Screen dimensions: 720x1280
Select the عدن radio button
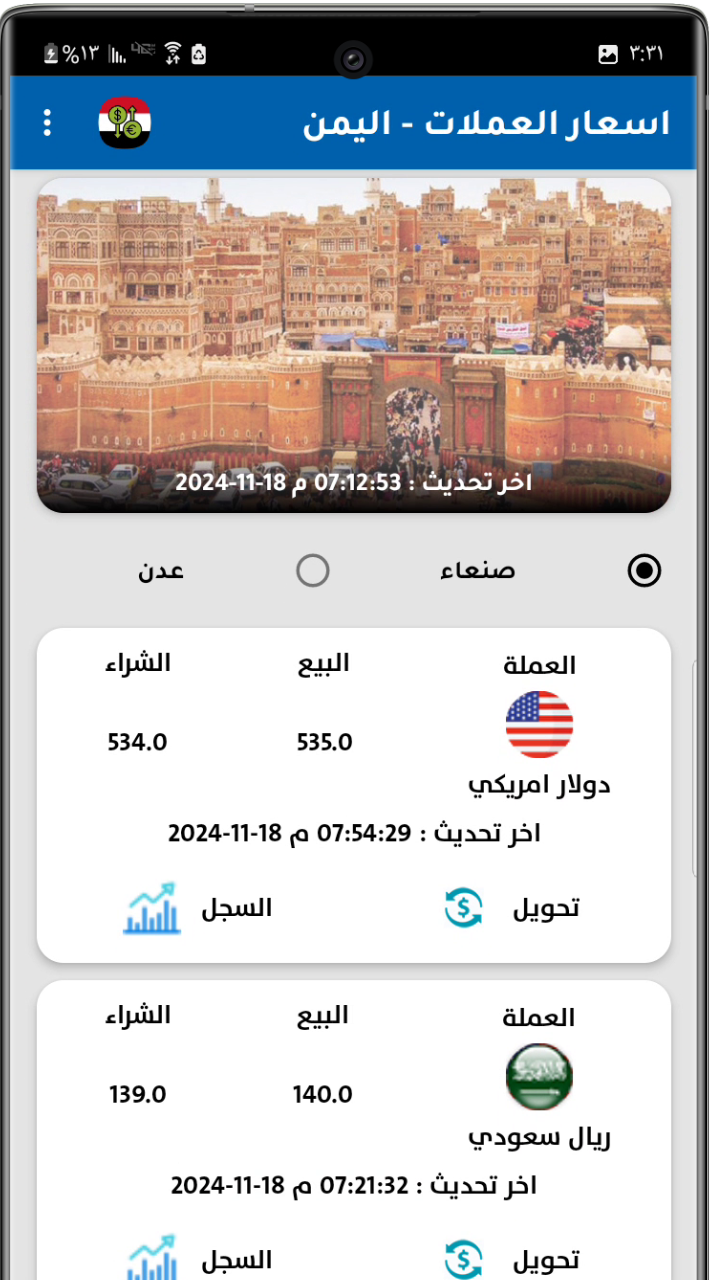point(313,571)
